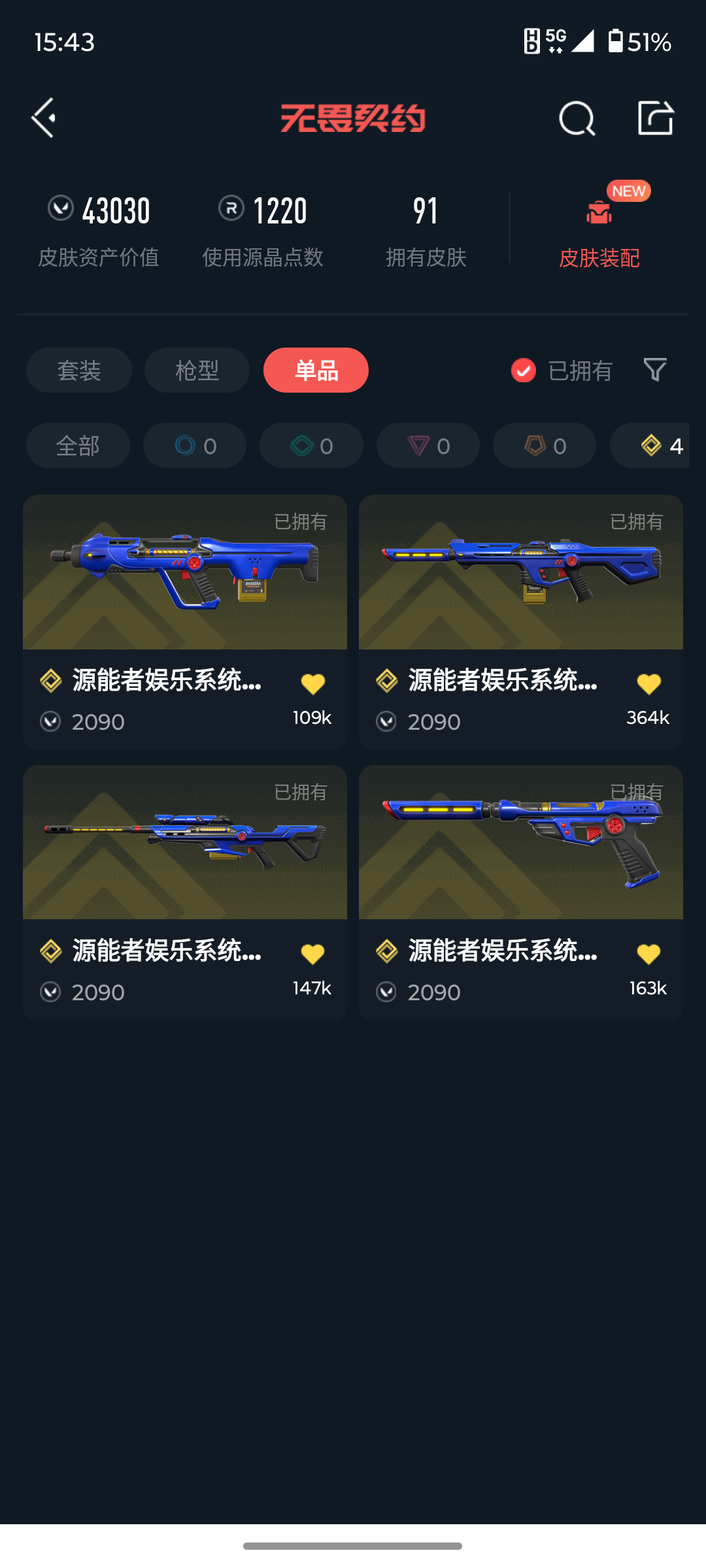
Task: Go back using the top-left arrow
Action: [44, 118]
